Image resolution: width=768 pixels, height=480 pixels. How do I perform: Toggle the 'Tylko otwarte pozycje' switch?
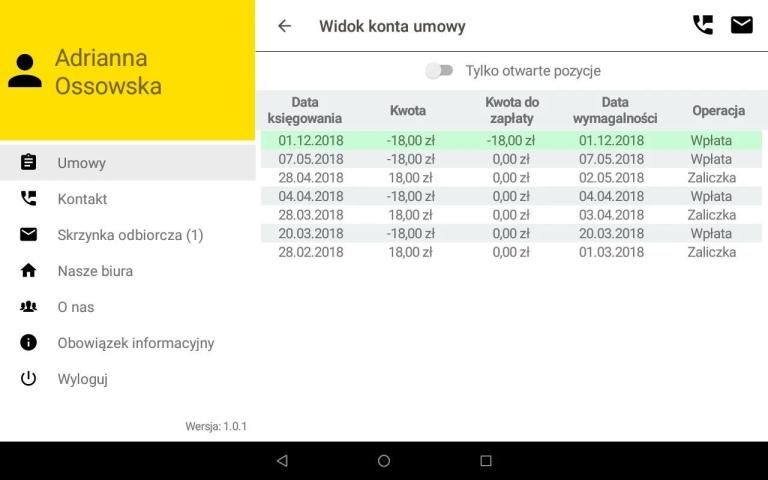point(439,71)
